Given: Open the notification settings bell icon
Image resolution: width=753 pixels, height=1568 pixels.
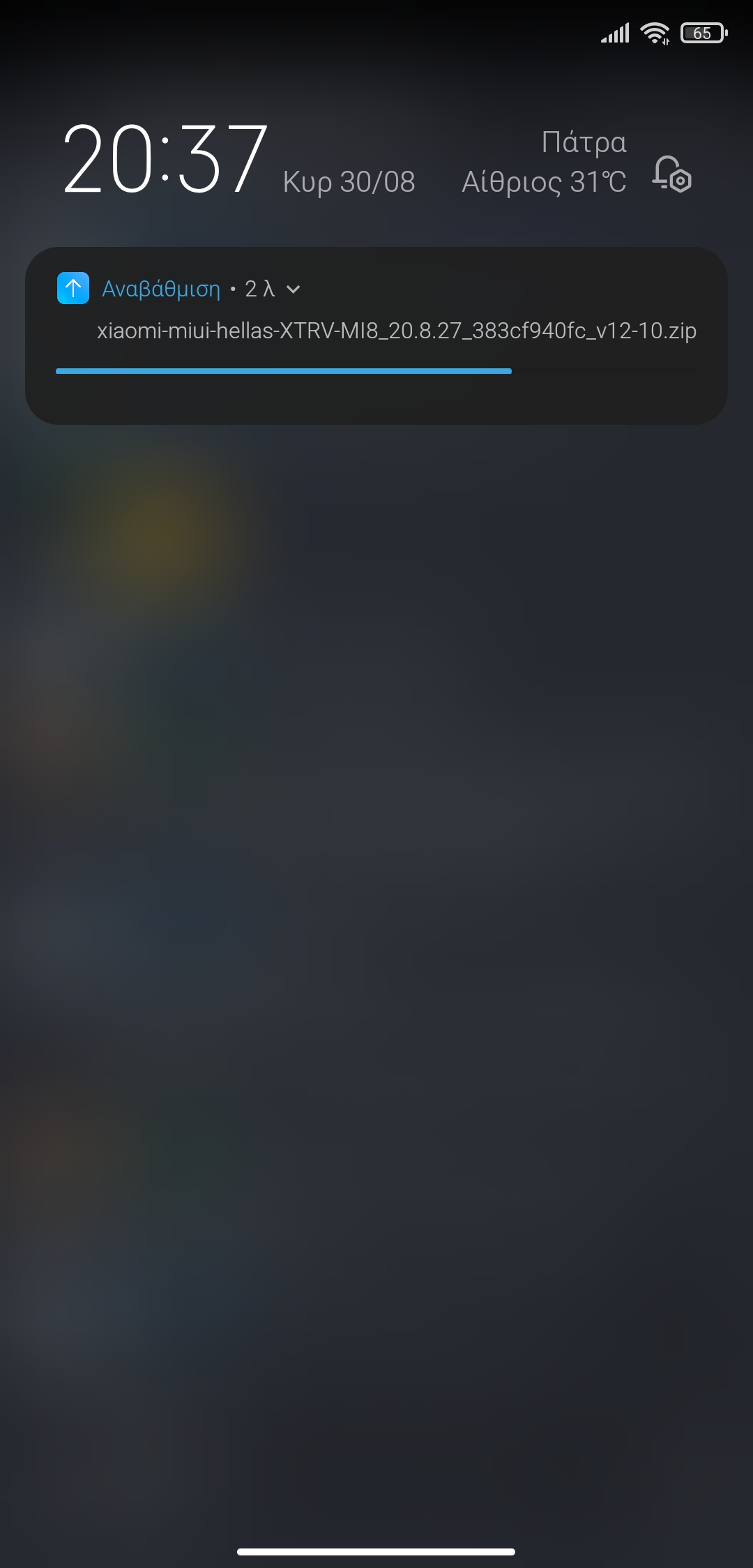Looking at the screenshot, I should tap(671, 174).
